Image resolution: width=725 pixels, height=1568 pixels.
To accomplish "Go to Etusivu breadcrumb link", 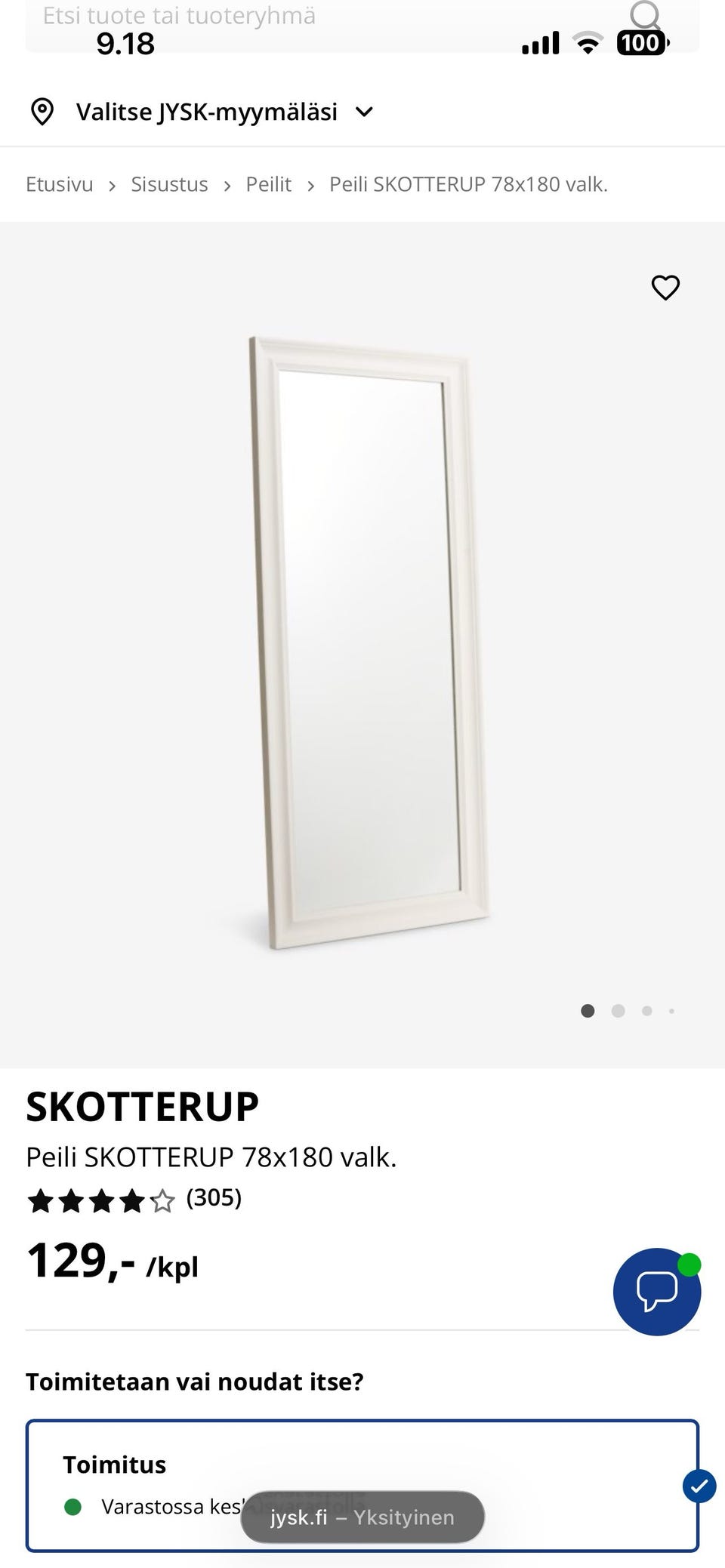I will point(60,185).
